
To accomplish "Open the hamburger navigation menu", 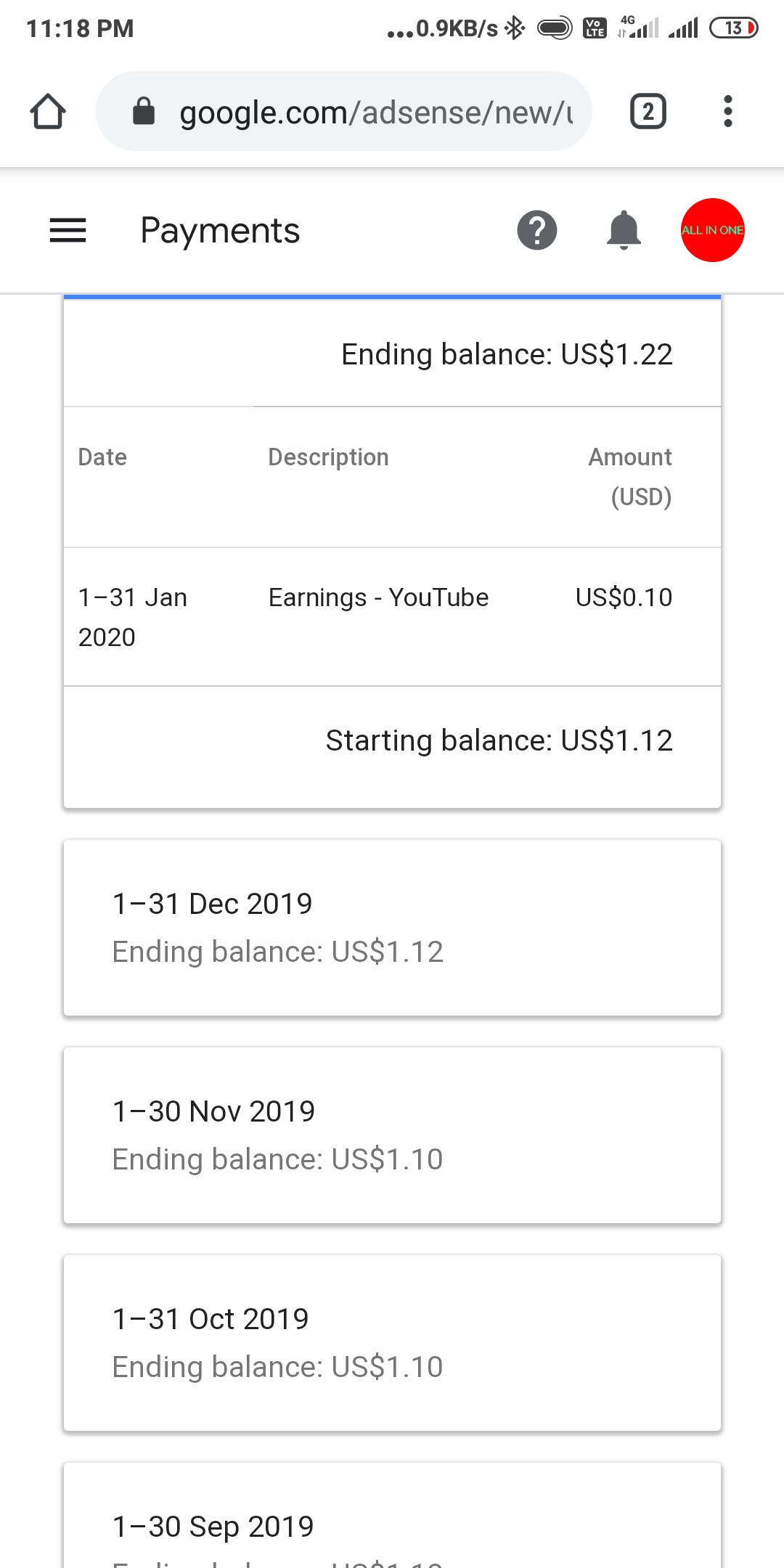I will click(x=68, y=231).
